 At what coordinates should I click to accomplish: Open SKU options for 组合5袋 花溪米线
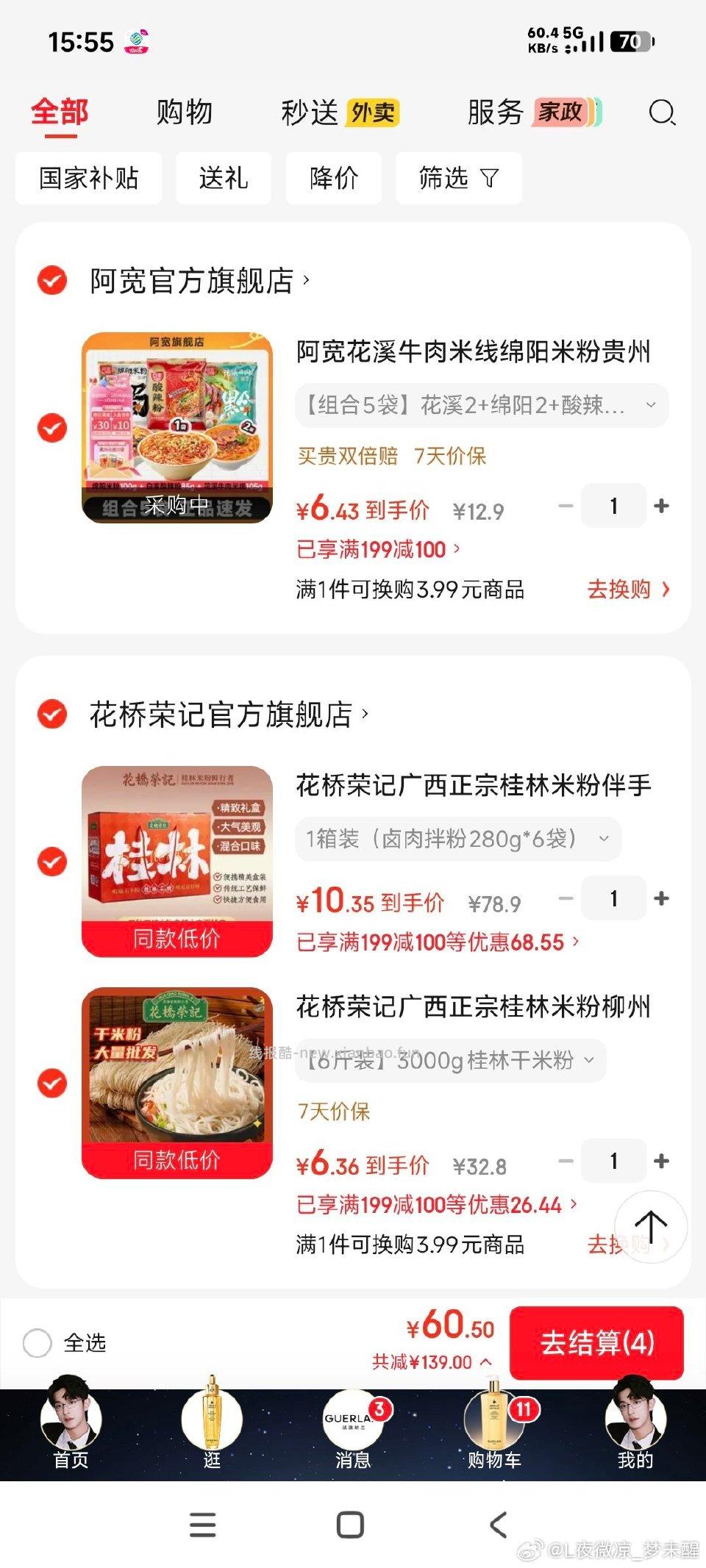point(482,405)
